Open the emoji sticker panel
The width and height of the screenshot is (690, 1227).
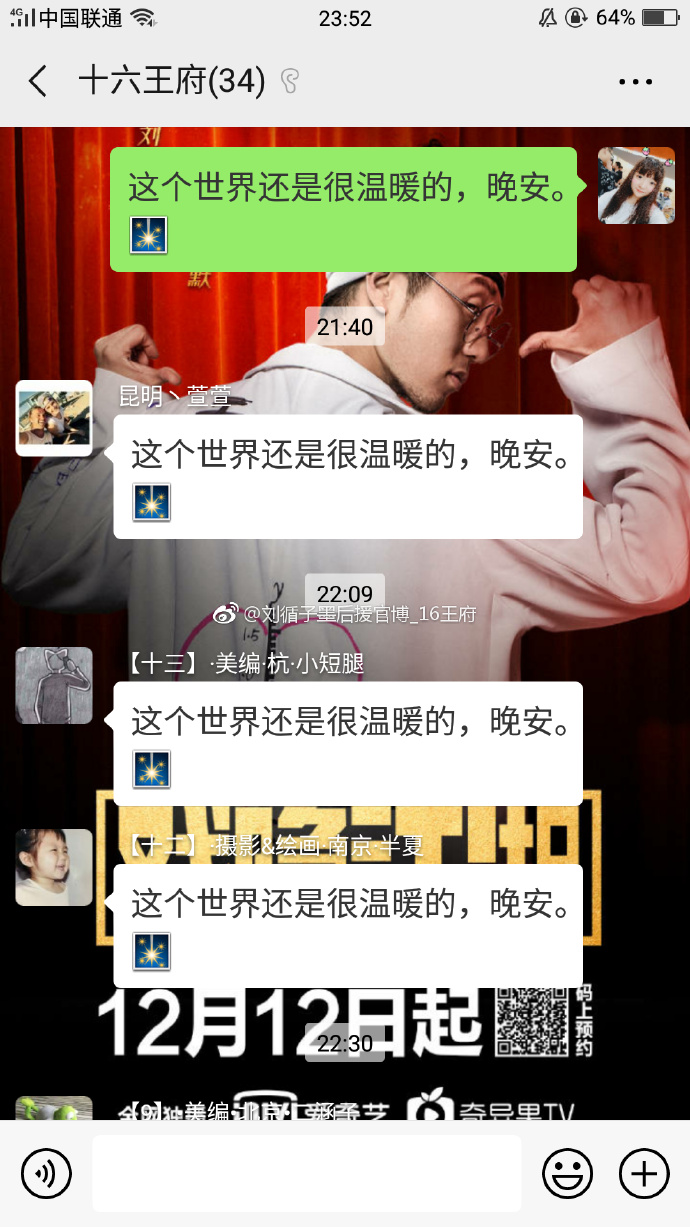tap(567, 1173)
